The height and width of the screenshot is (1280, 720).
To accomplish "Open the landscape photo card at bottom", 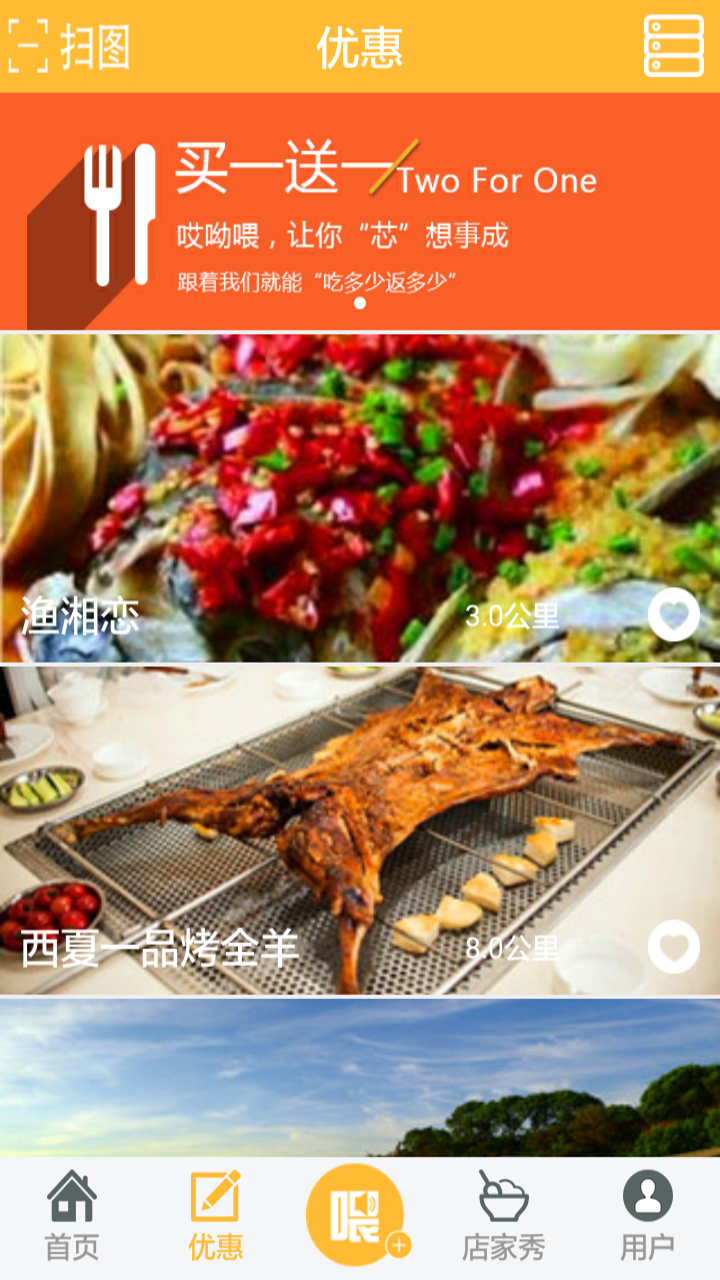I will (x=360, y=1078).
